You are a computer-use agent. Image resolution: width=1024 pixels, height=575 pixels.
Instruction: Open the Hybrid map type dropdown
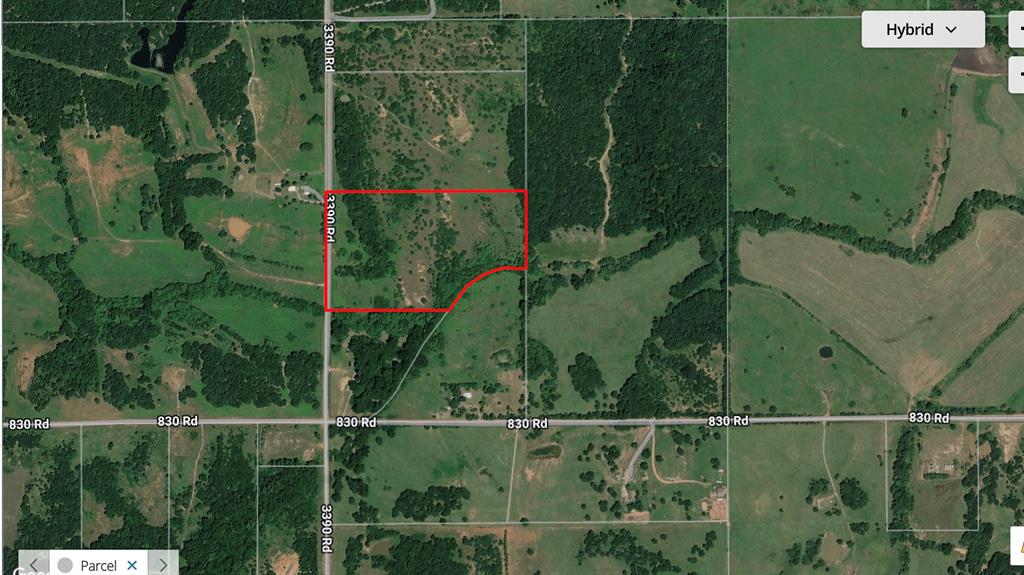(x=922, y=30)
